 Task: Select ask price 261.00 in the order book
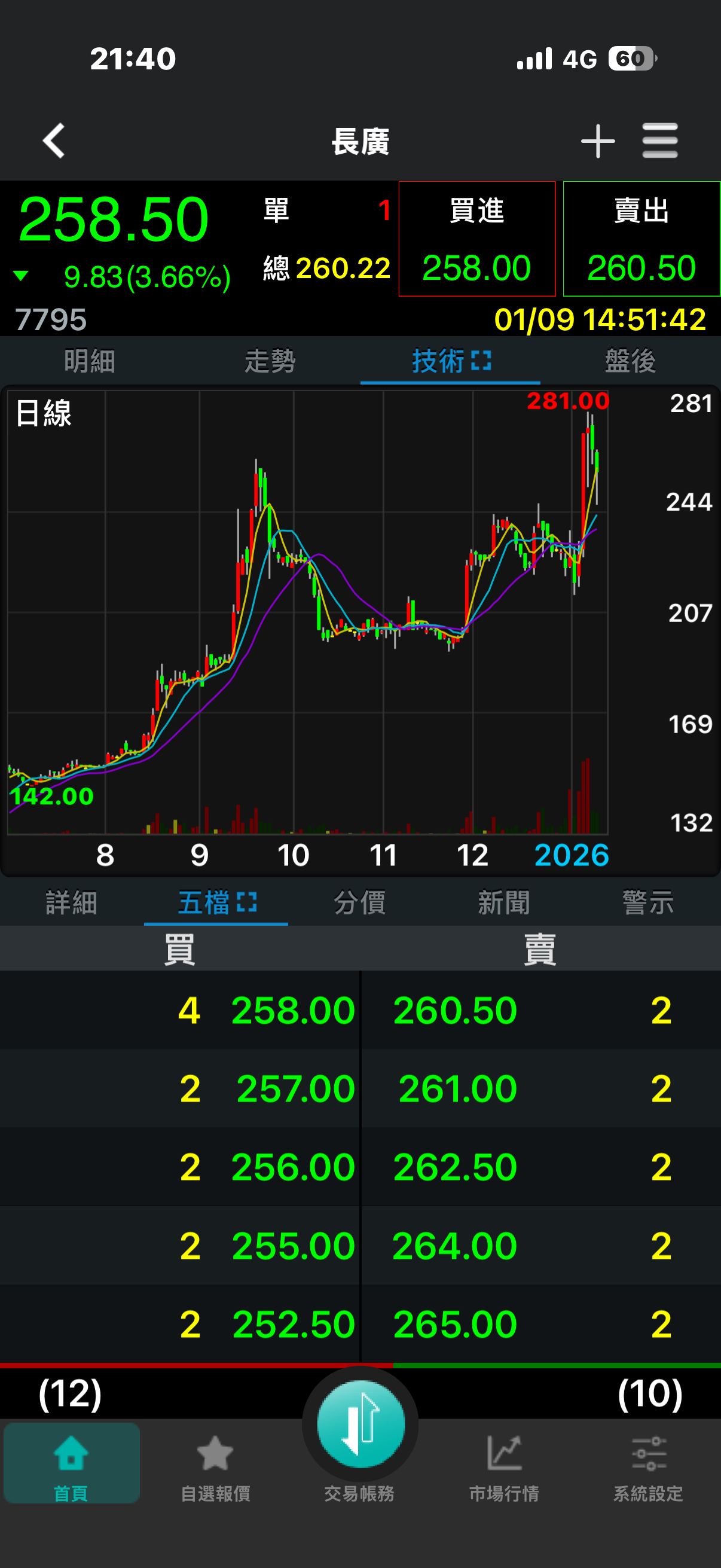pos(457,1088)
